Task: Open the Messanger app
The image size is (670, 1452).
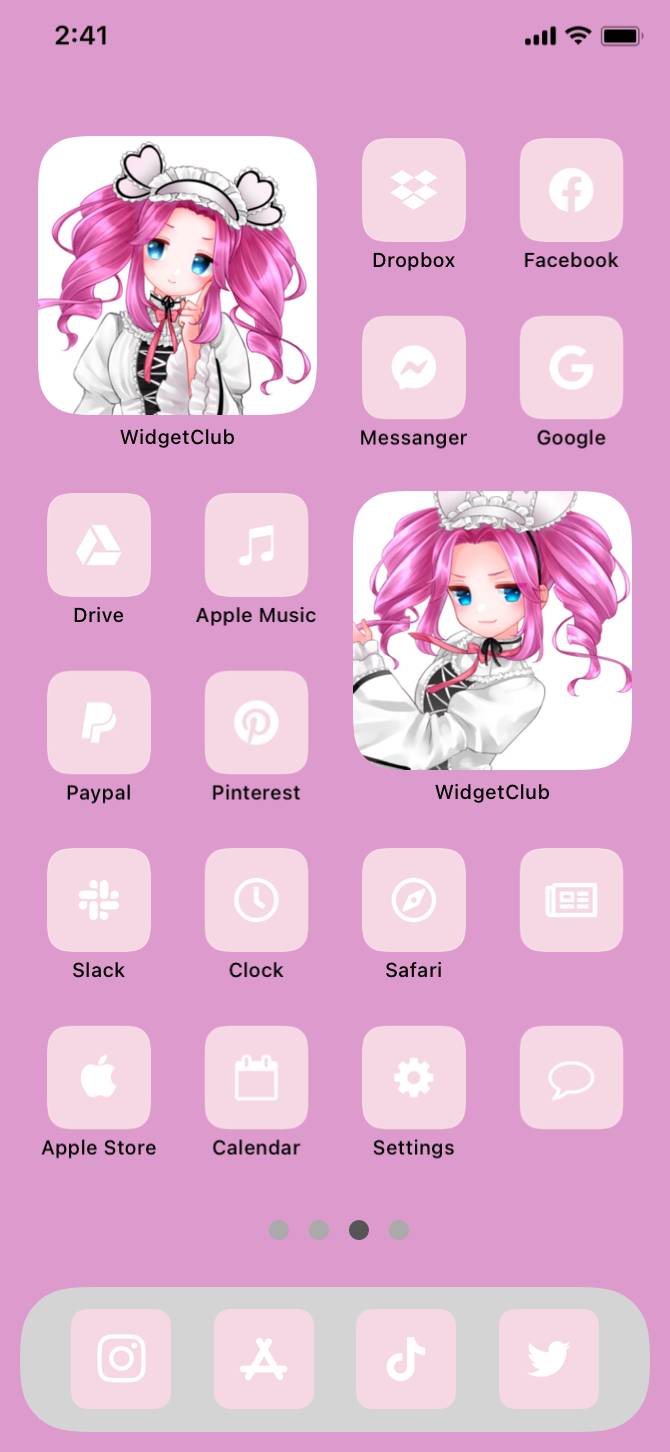Action: click(413, 368)
